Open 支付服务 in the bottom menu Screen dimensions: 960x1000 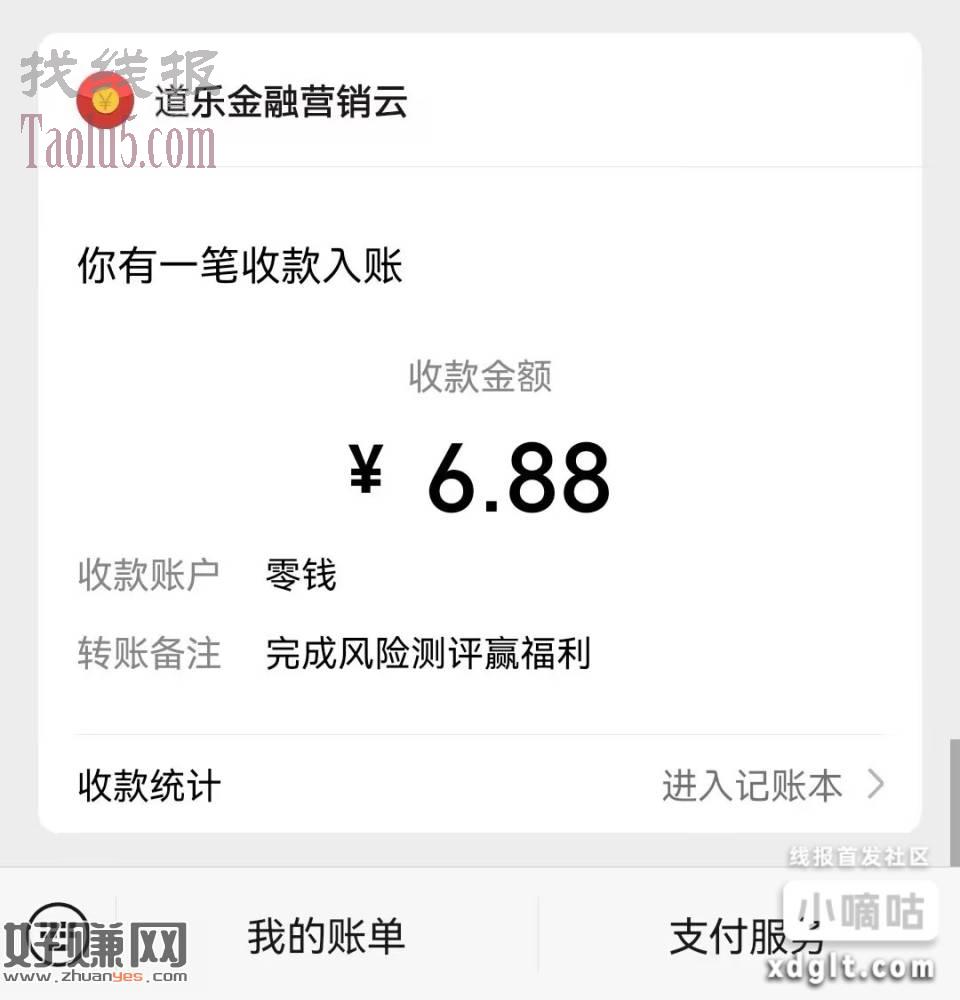(x=746, y=937)
